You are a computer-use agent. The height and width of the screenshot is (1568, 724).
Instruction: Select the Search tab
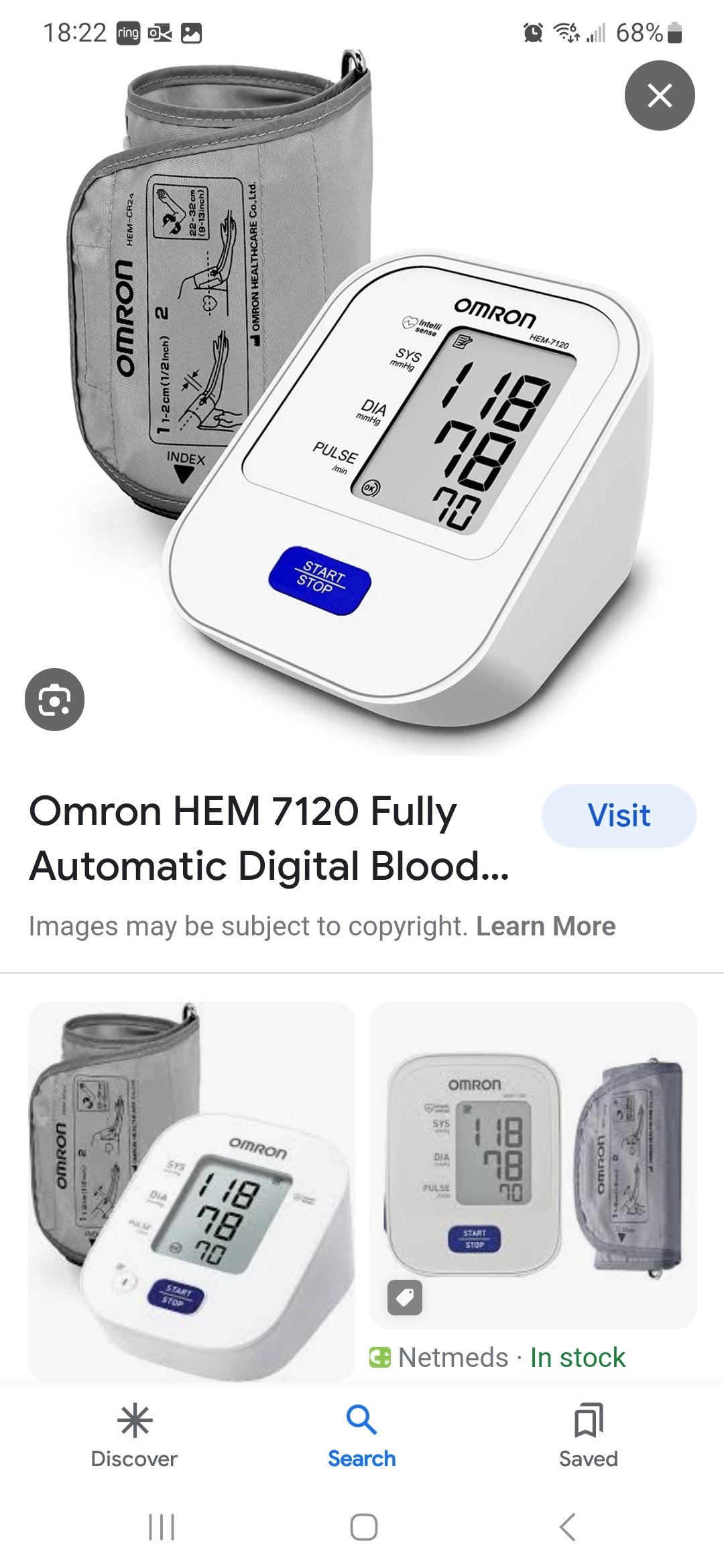362,1435
